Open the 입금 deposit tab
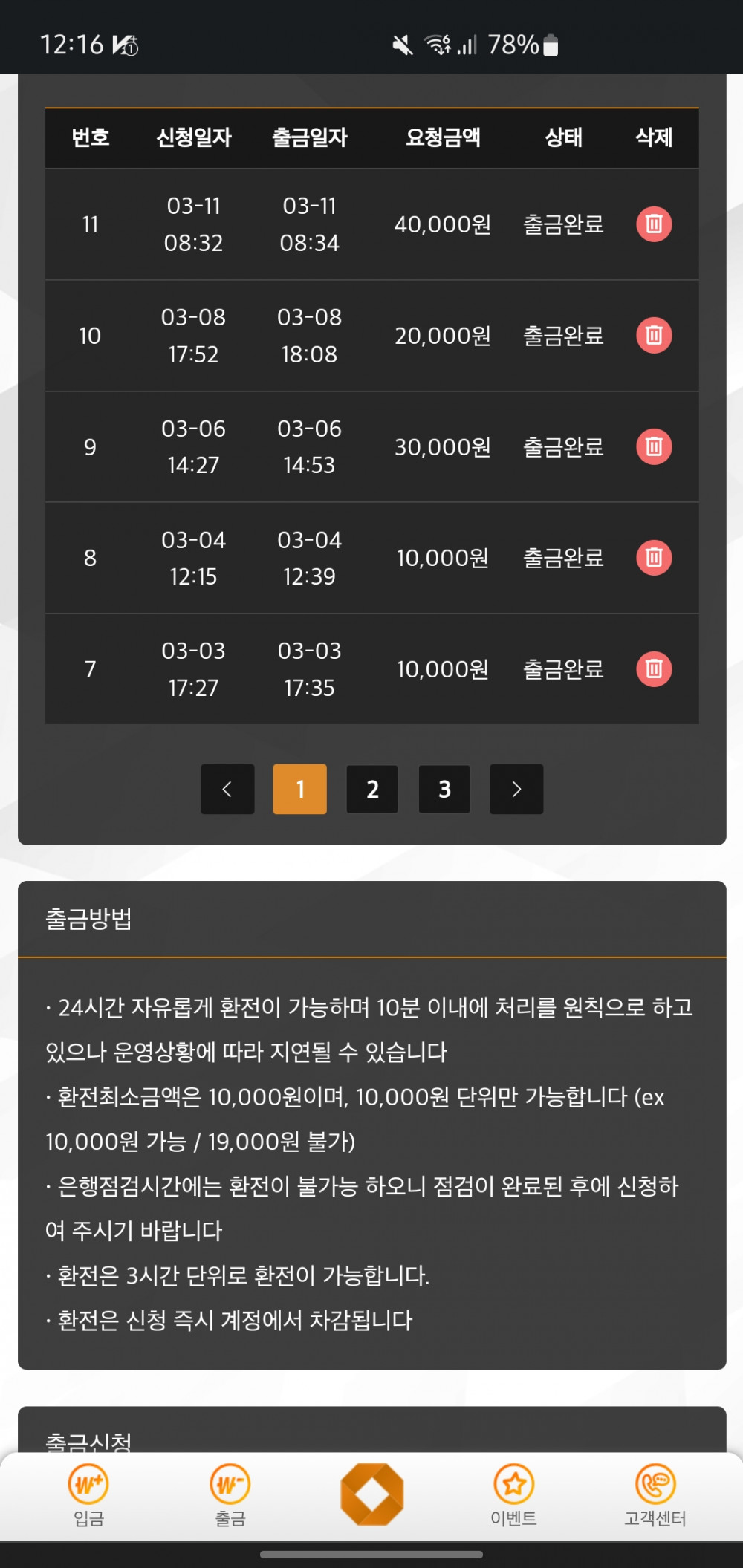743x1568 pixels. point(88,1495)
